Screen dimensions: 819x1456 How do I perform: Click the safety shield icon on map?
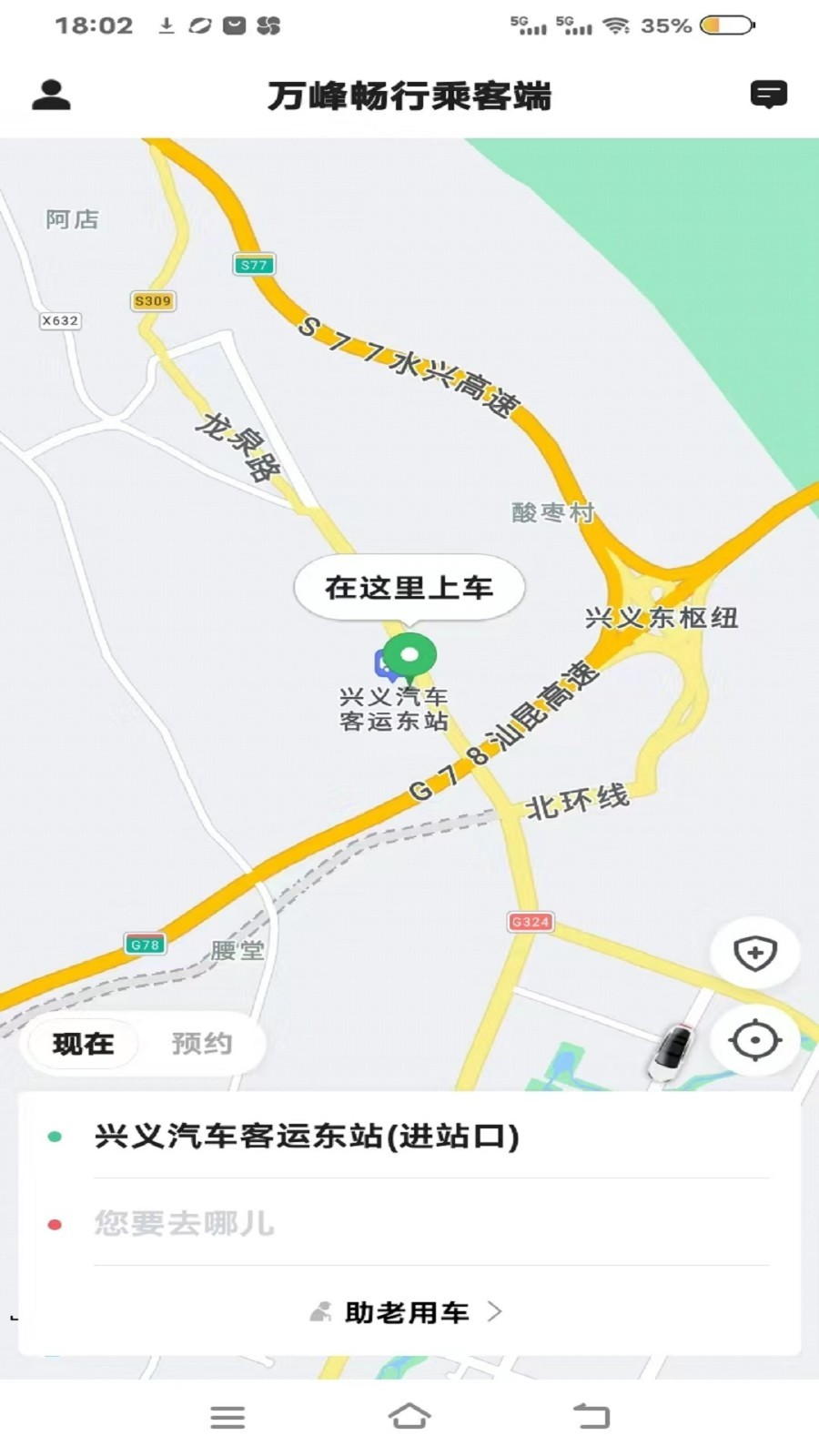pyautogui.click(x=753, y=952)
